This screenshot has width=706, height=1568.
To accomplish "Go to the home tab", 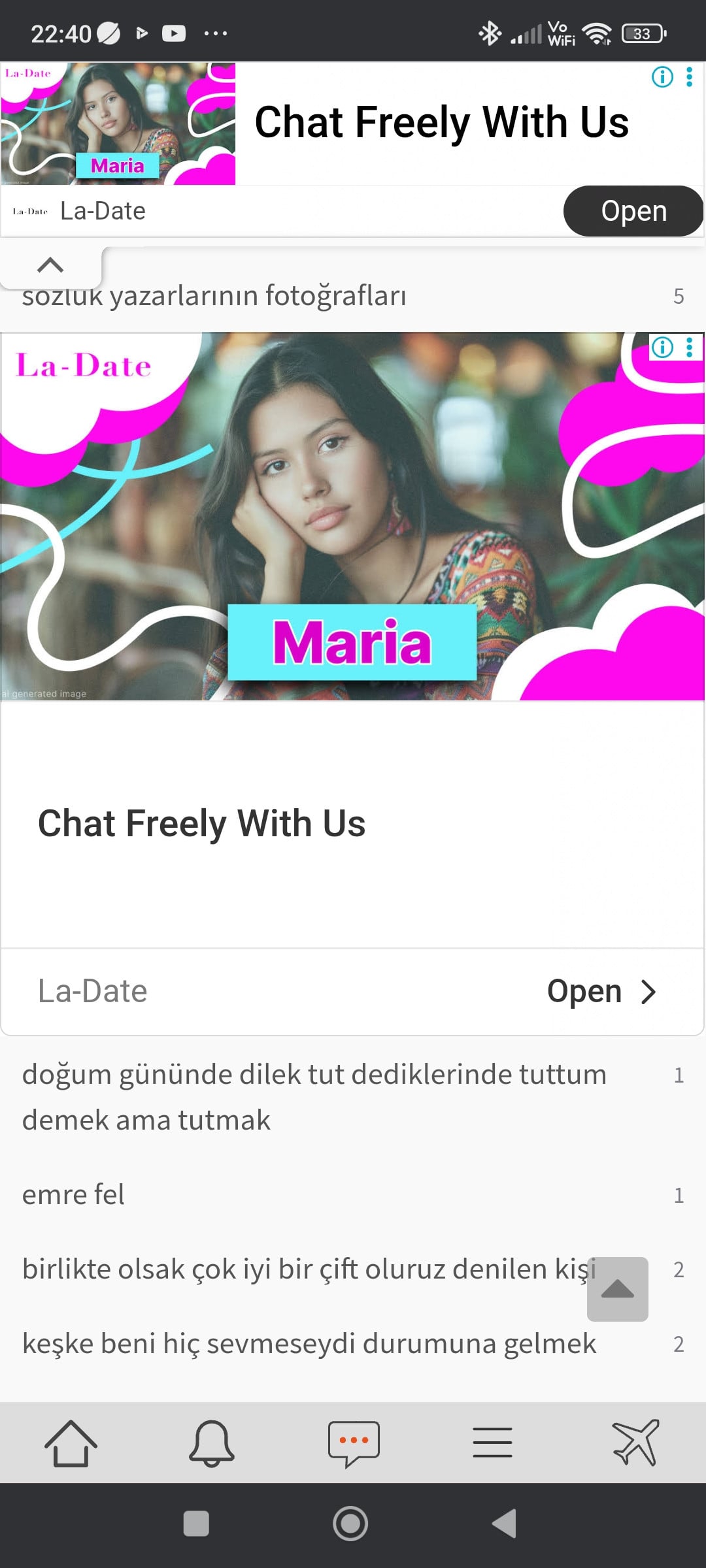I will tap(71, 1443).
